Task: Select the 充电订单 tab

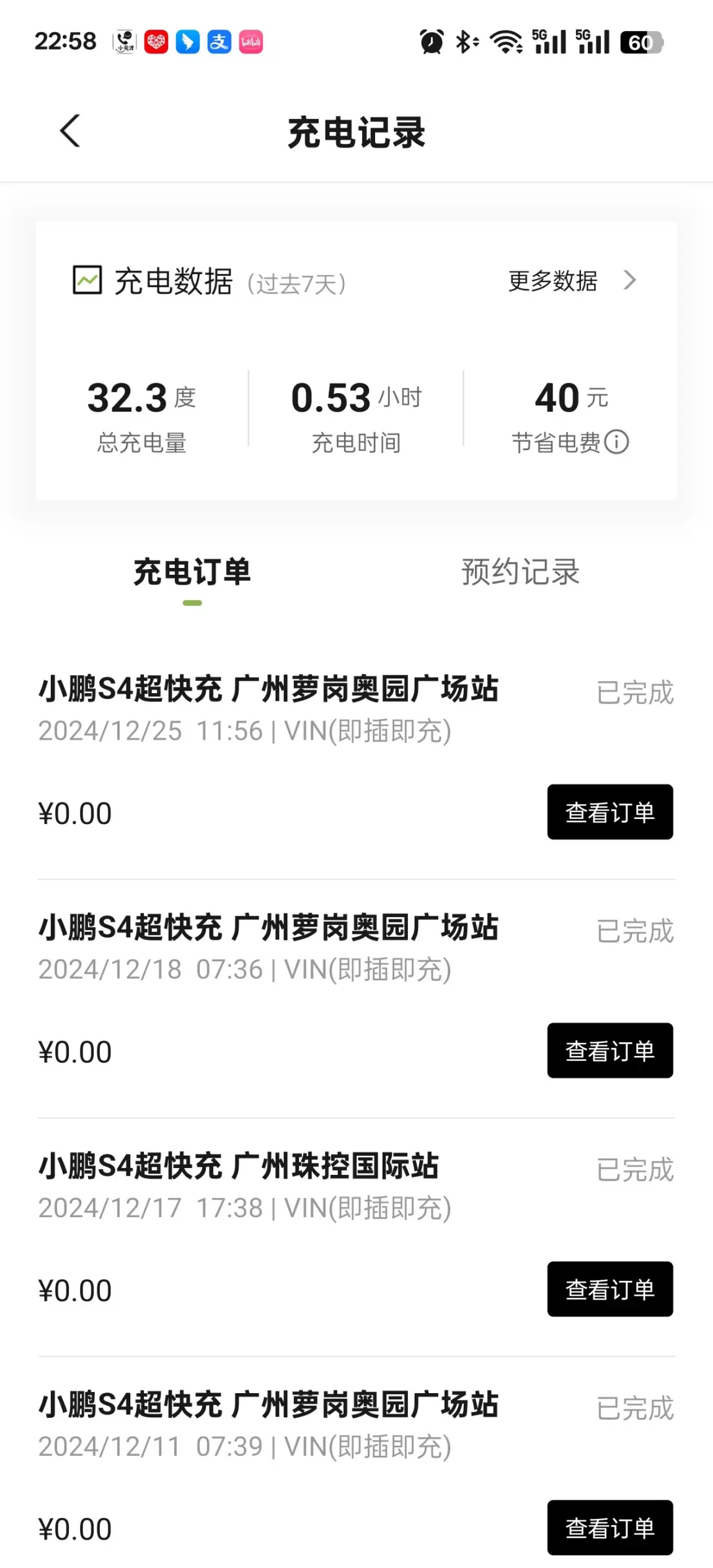Action: [192, 572]
